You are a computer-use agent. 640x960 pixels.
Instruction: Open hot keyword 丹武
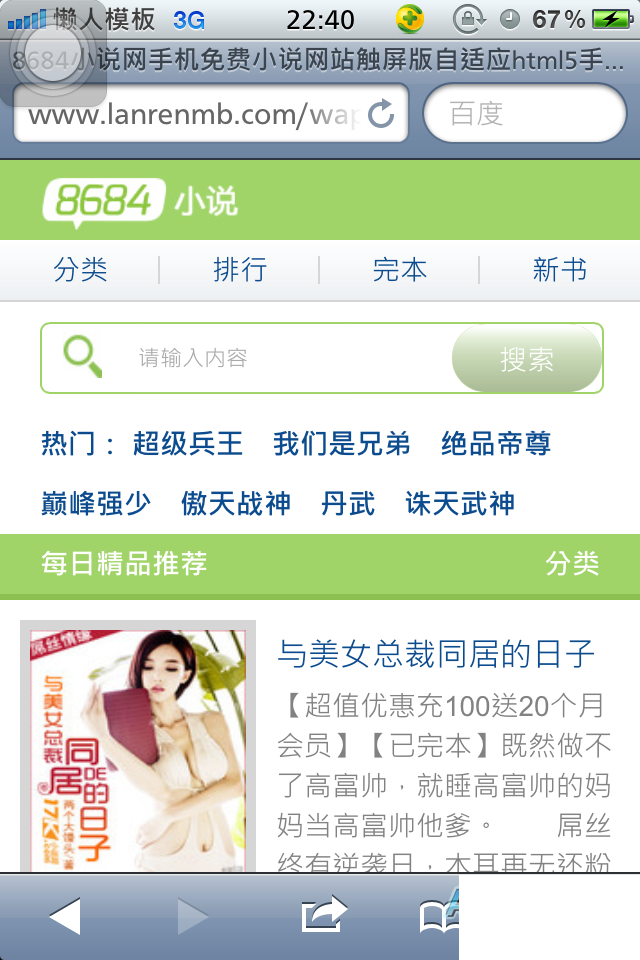click(348, 503)
